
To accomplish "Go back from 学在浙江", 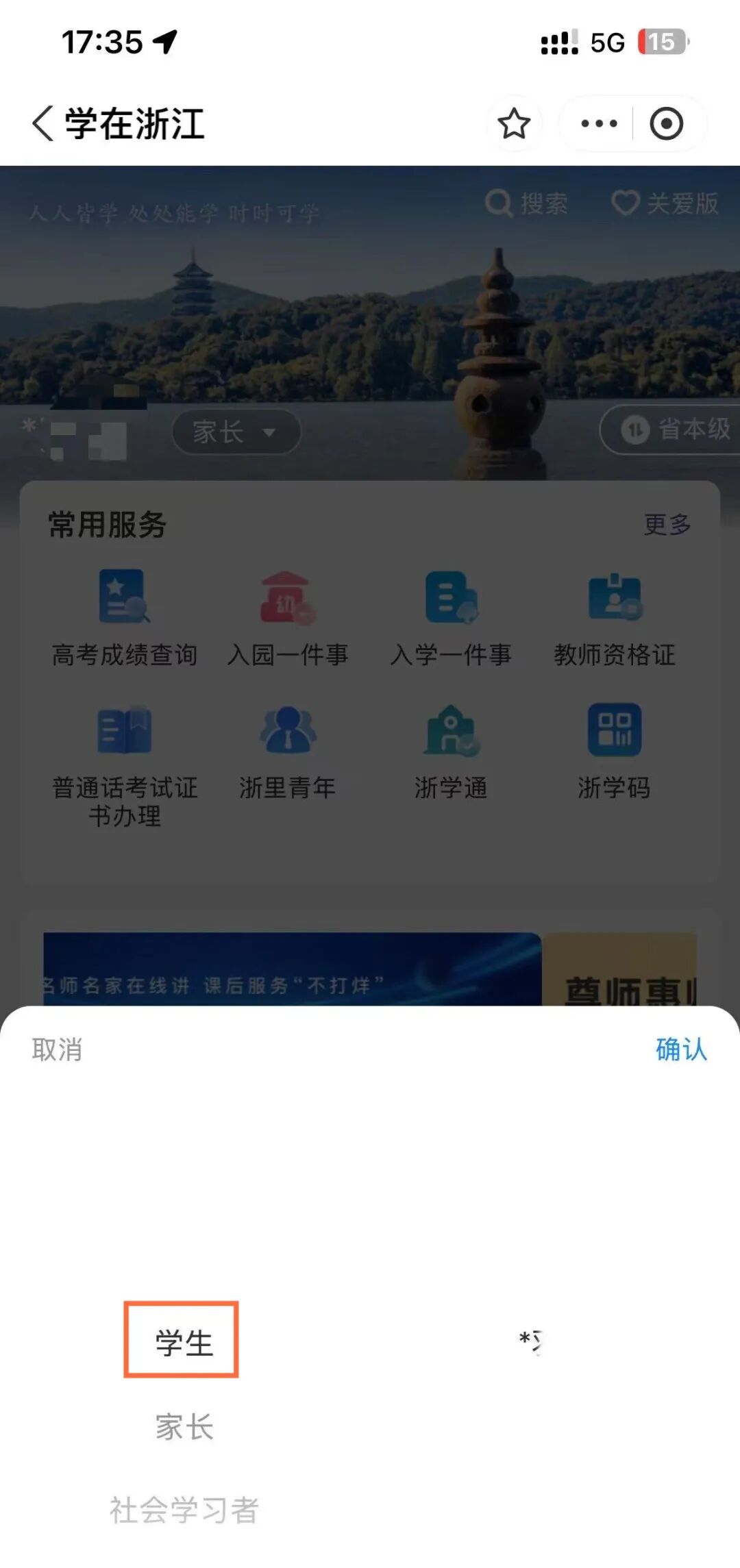I will pos(42,124).
